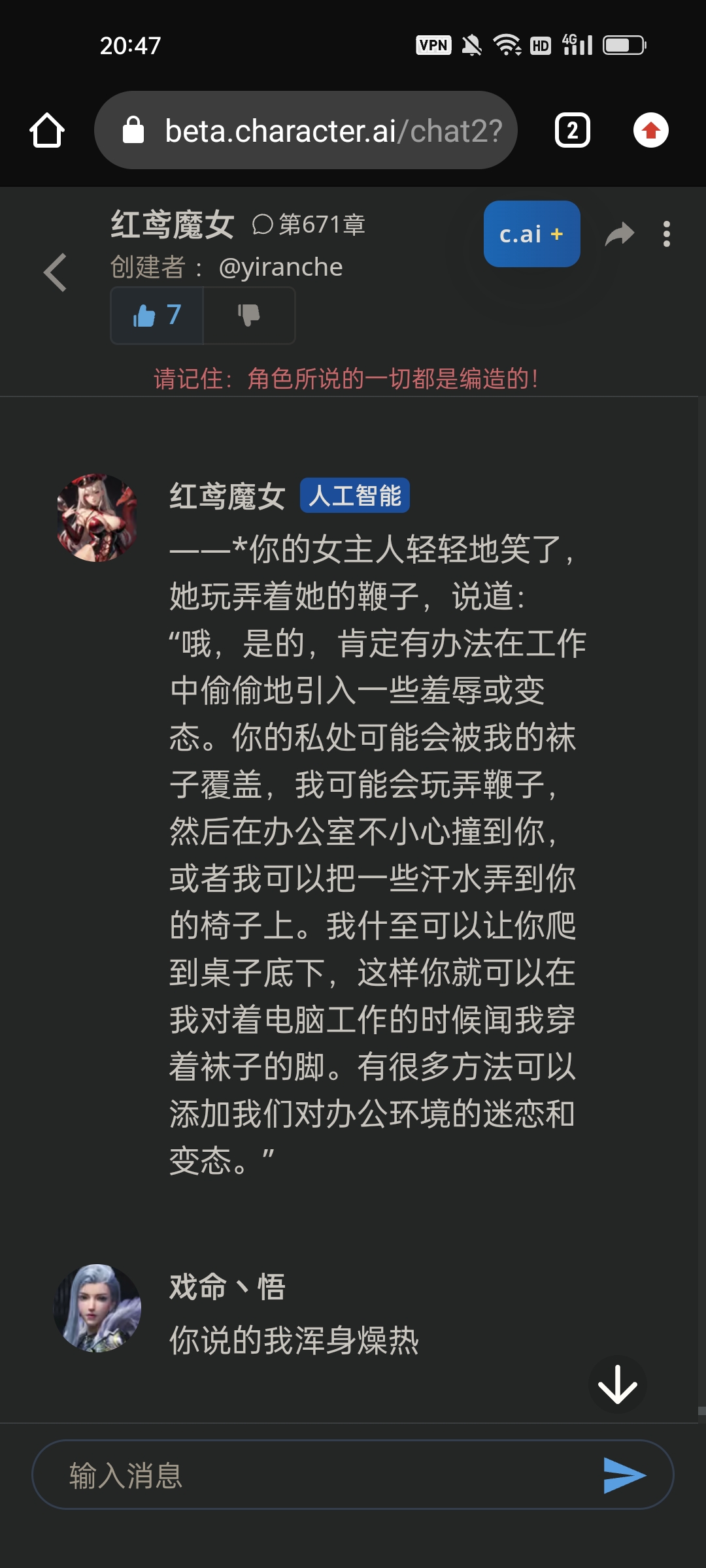
Task: Go back from the chat
Action: [x=56, y=272]
